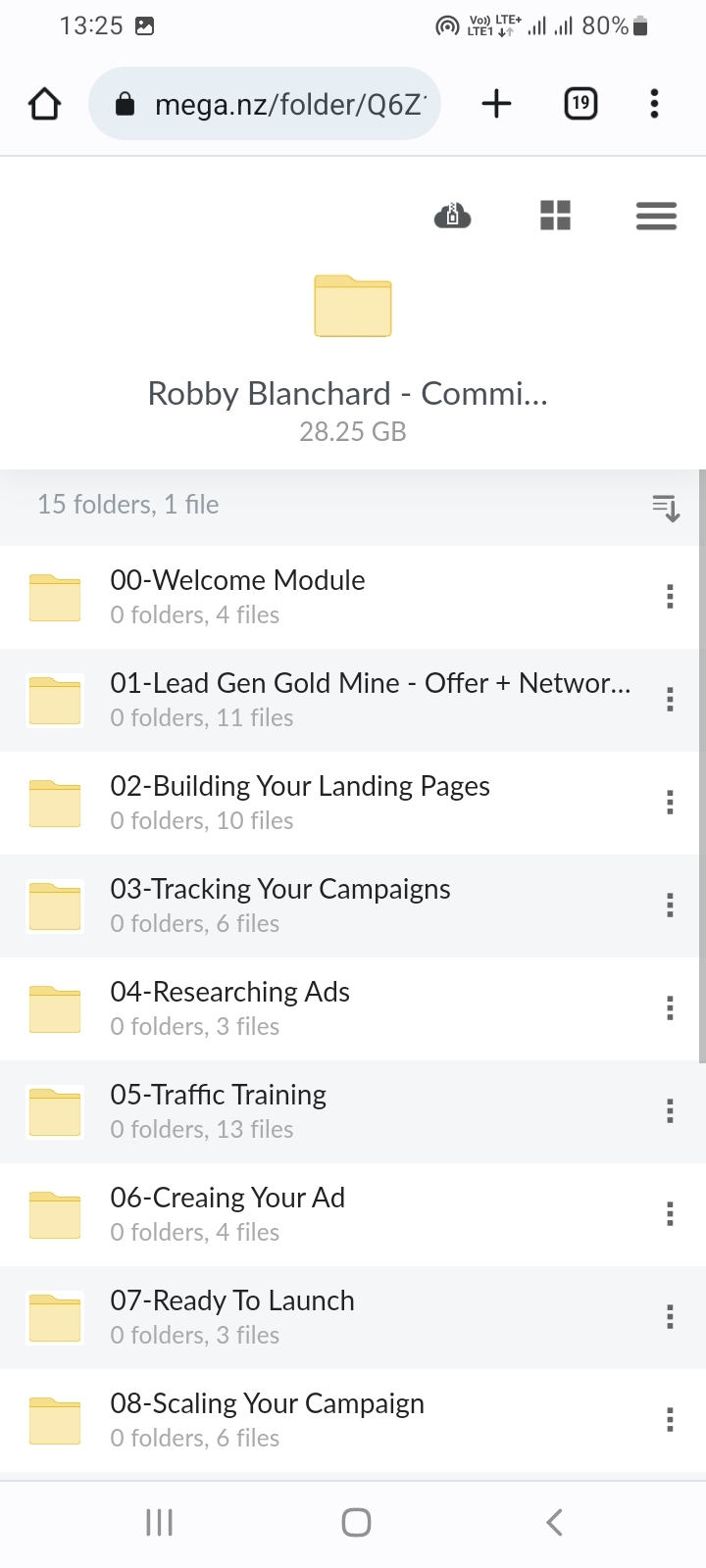Viewport: 706px width, 1568px height.
Task: Open the MEGA hamburger menu
Action: pyautogui.click(x=656, y=216)
